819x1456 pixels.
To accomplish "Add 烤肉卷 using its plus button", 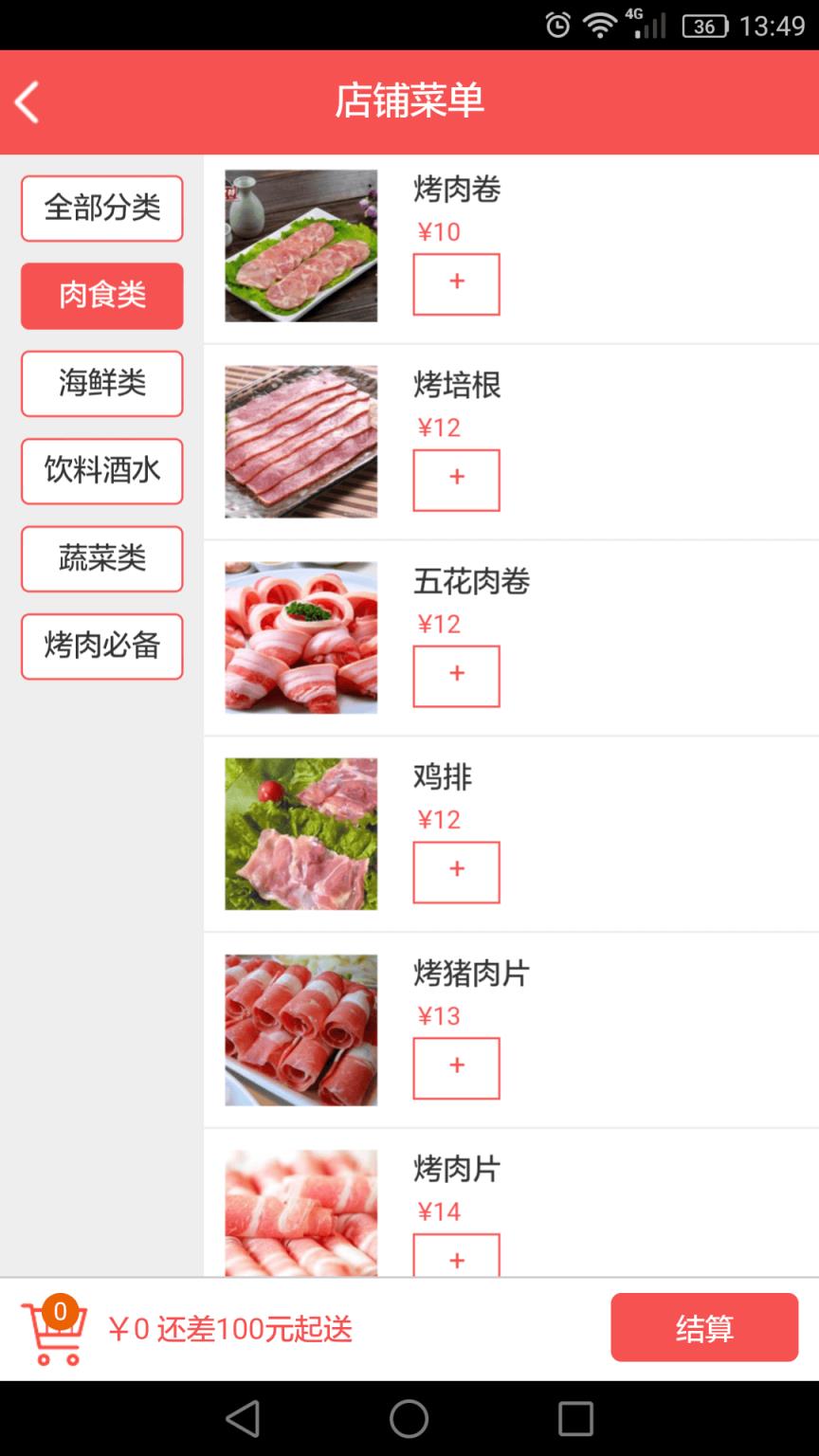I will [456, 283].
